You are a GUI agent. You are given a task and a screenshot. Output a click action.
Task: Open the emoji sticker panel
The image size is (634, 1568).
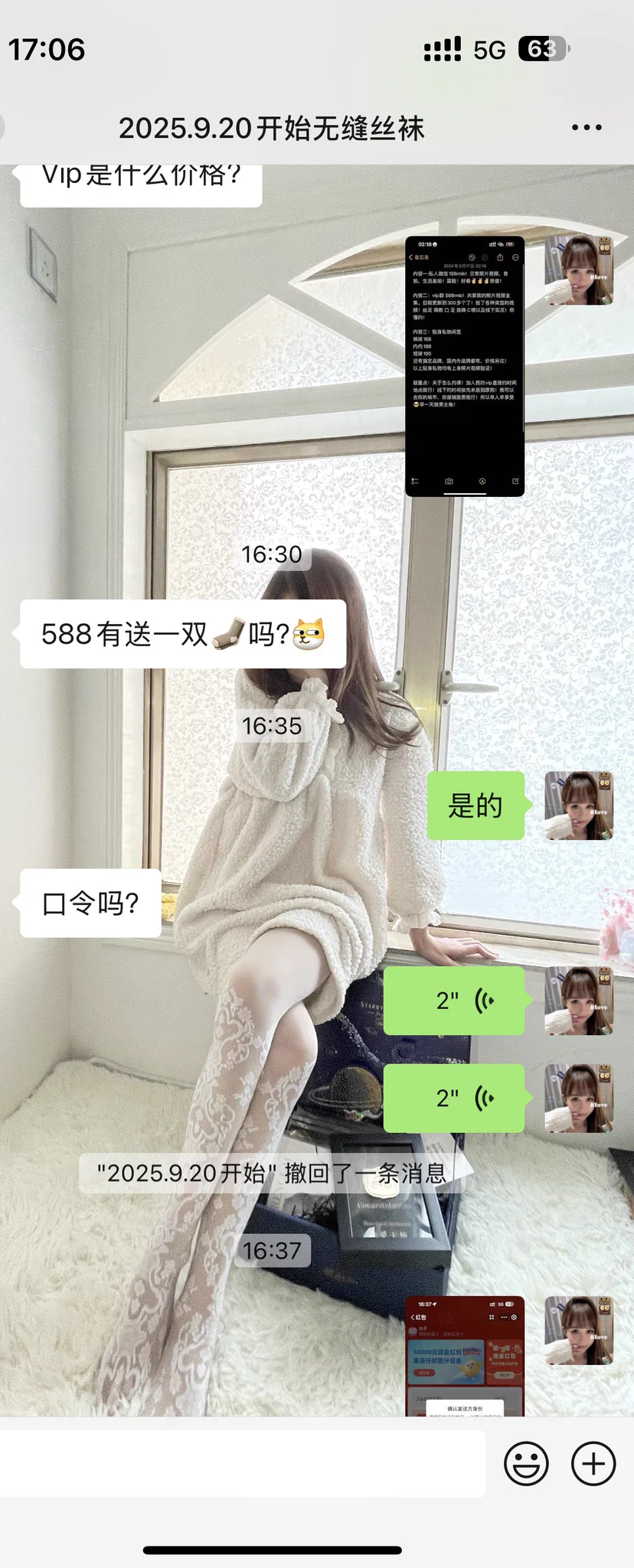click(526, 1464)
